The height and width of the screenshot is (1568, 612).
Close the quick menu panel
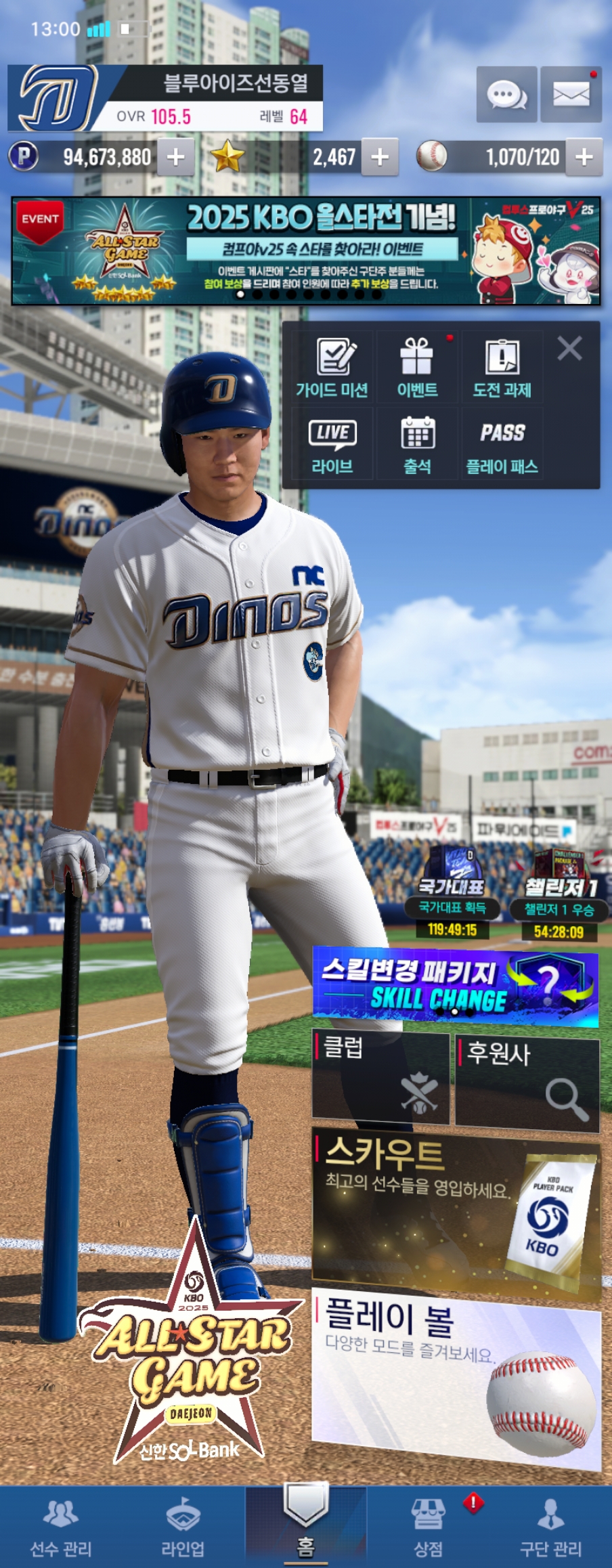569,349
